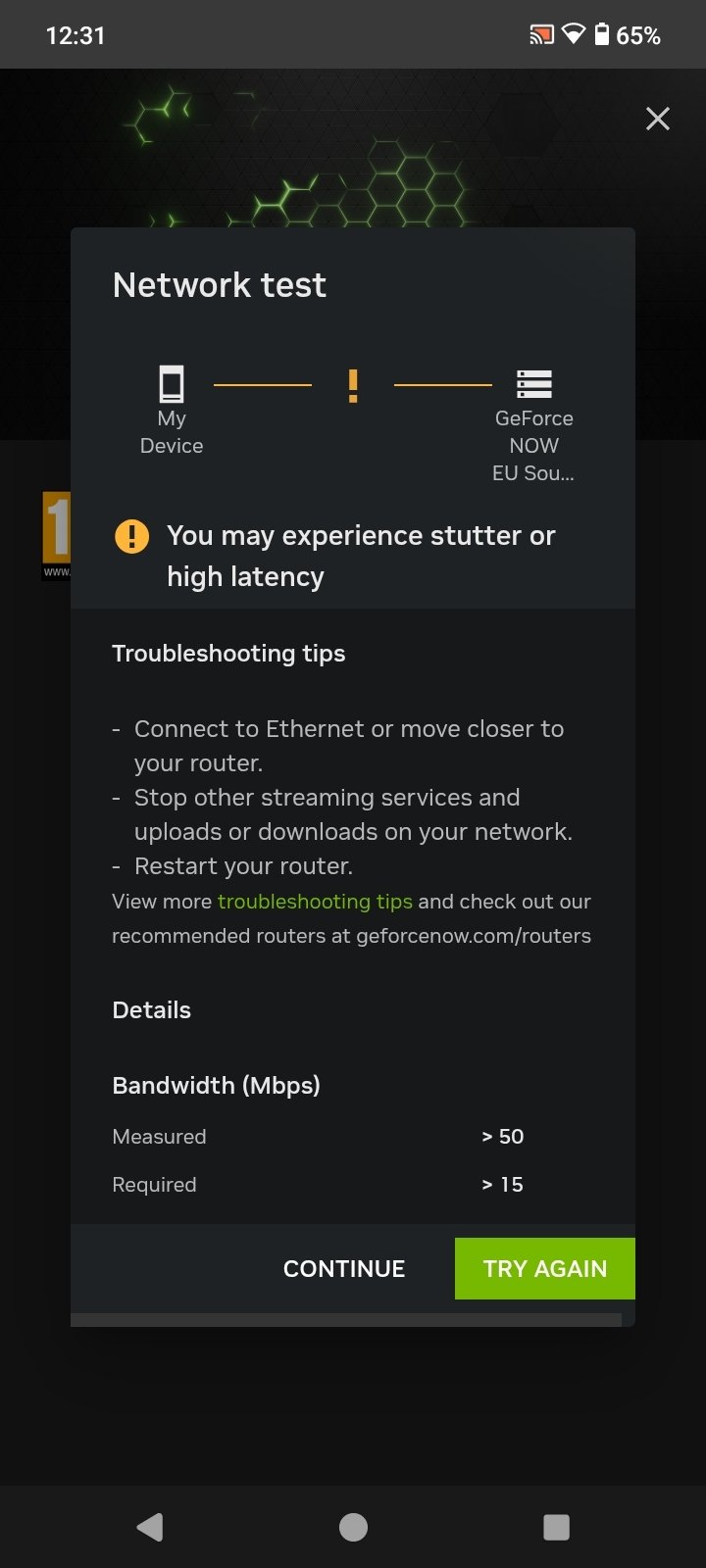The height and width of the screenshot is (1568, 706).
Task: Tap the Android back navigation button
Action: [x=149, y=1526]
